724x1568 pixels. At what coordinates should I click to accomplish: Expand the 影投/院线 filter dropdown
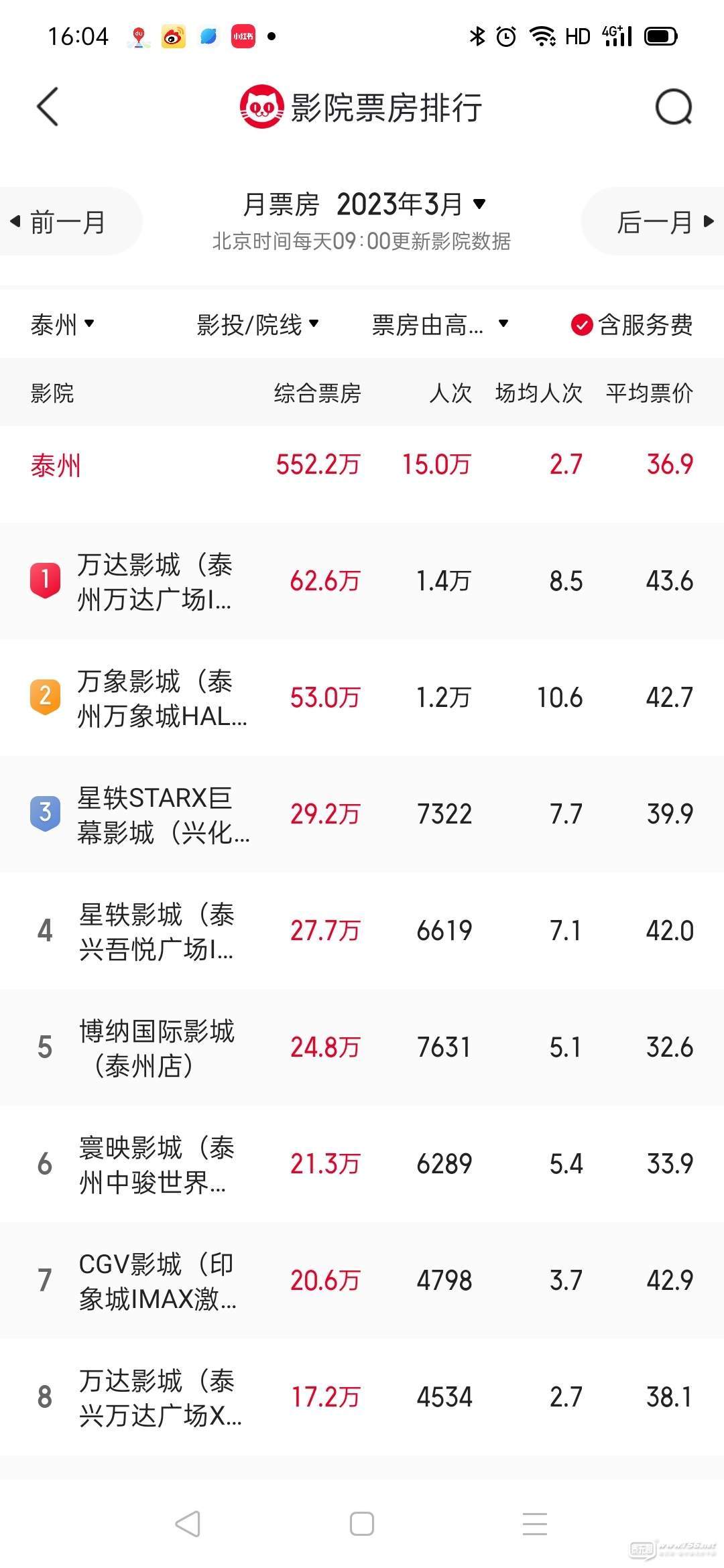pyautogui.click(x=257, y=325)
